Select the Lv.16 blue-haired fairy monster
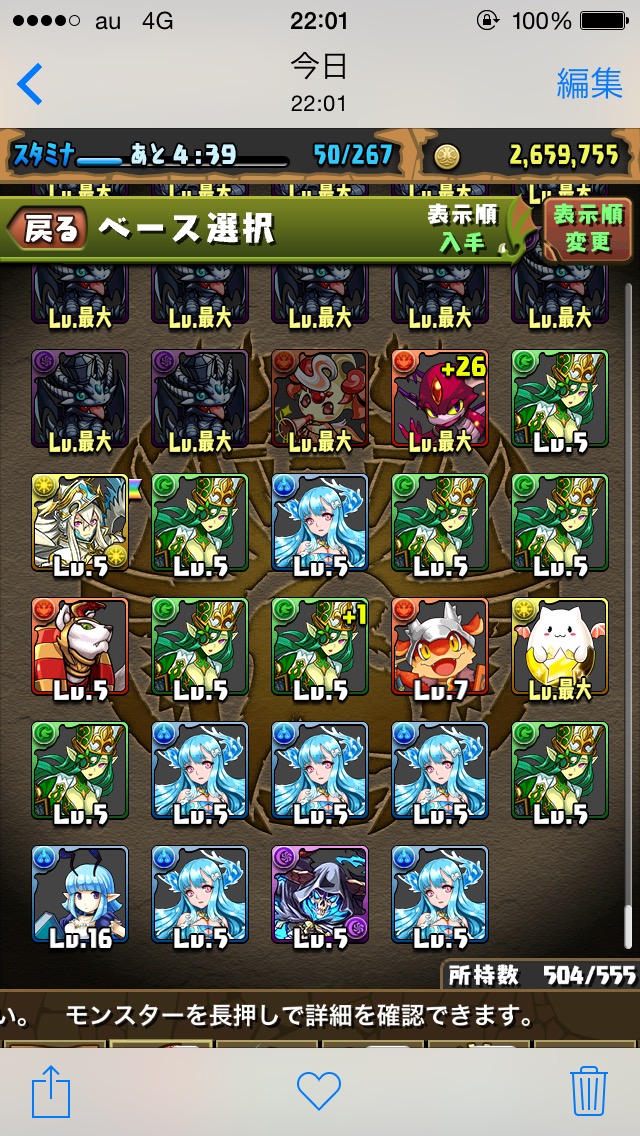This screenshot has width=640, height=1136. click(x=80, y=895)
